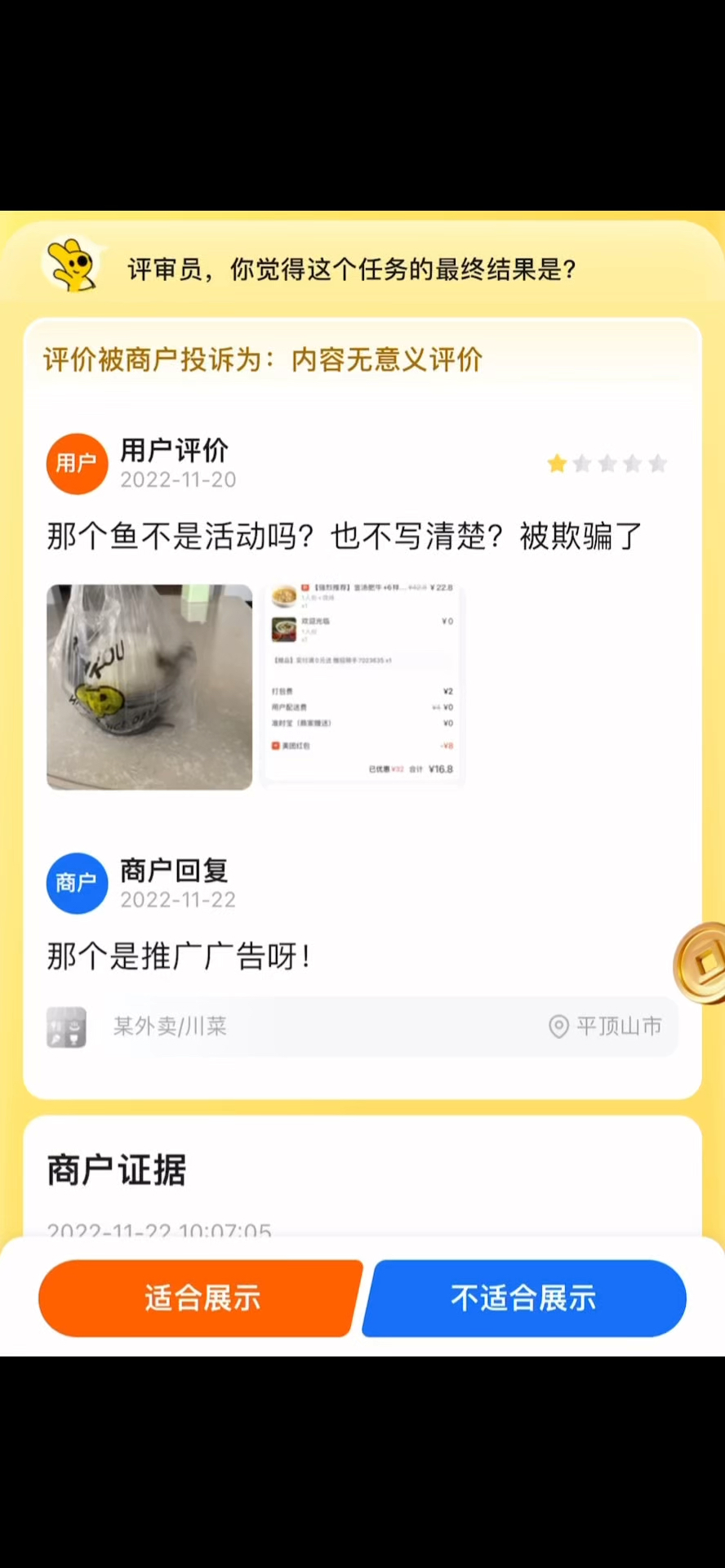Toggle the first star of the rating
This screenshot has height=1568, width=725.
click(x=557, y=463)
